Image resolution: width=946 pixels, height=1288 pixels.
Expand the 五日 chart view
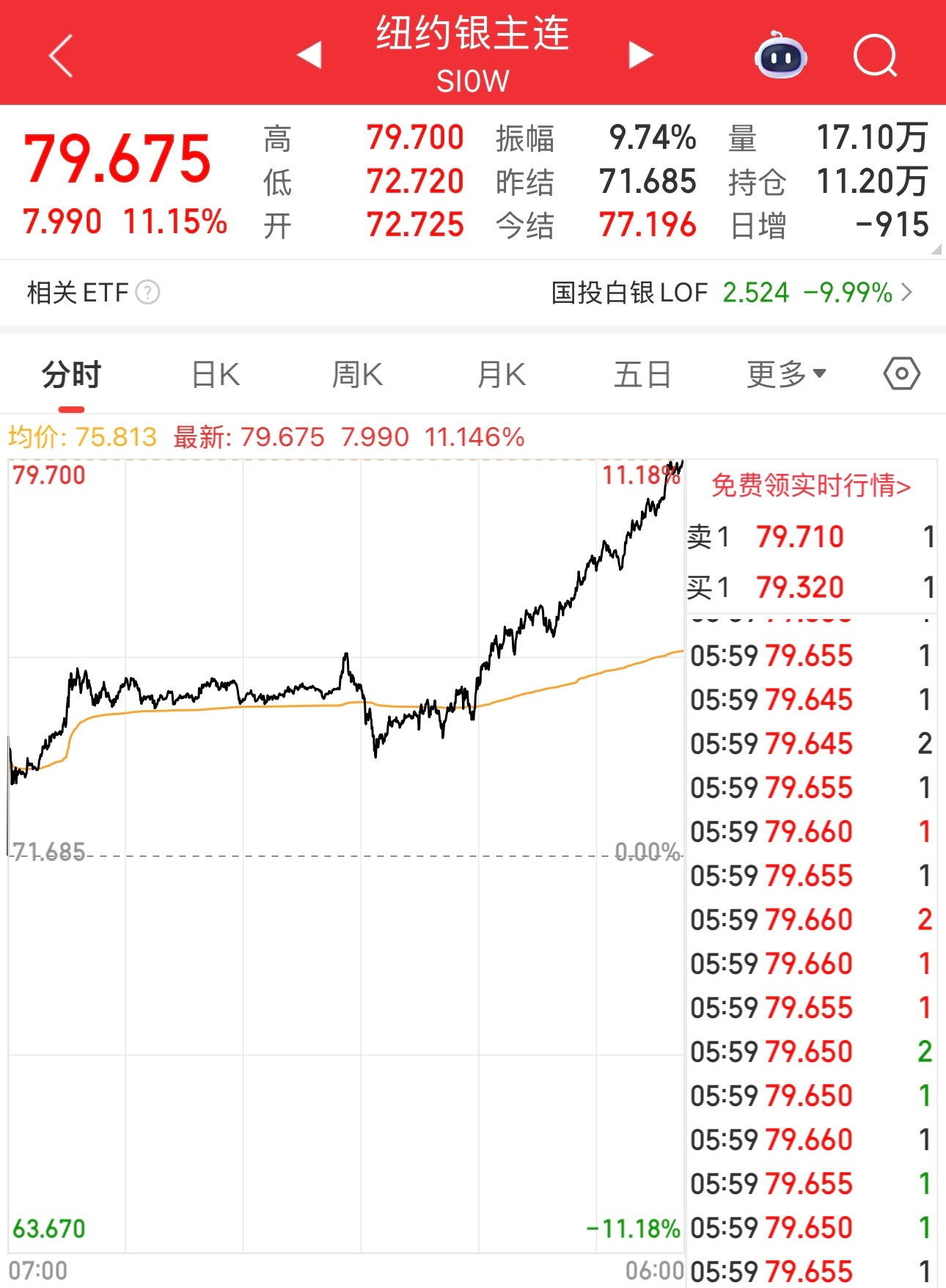640,373
